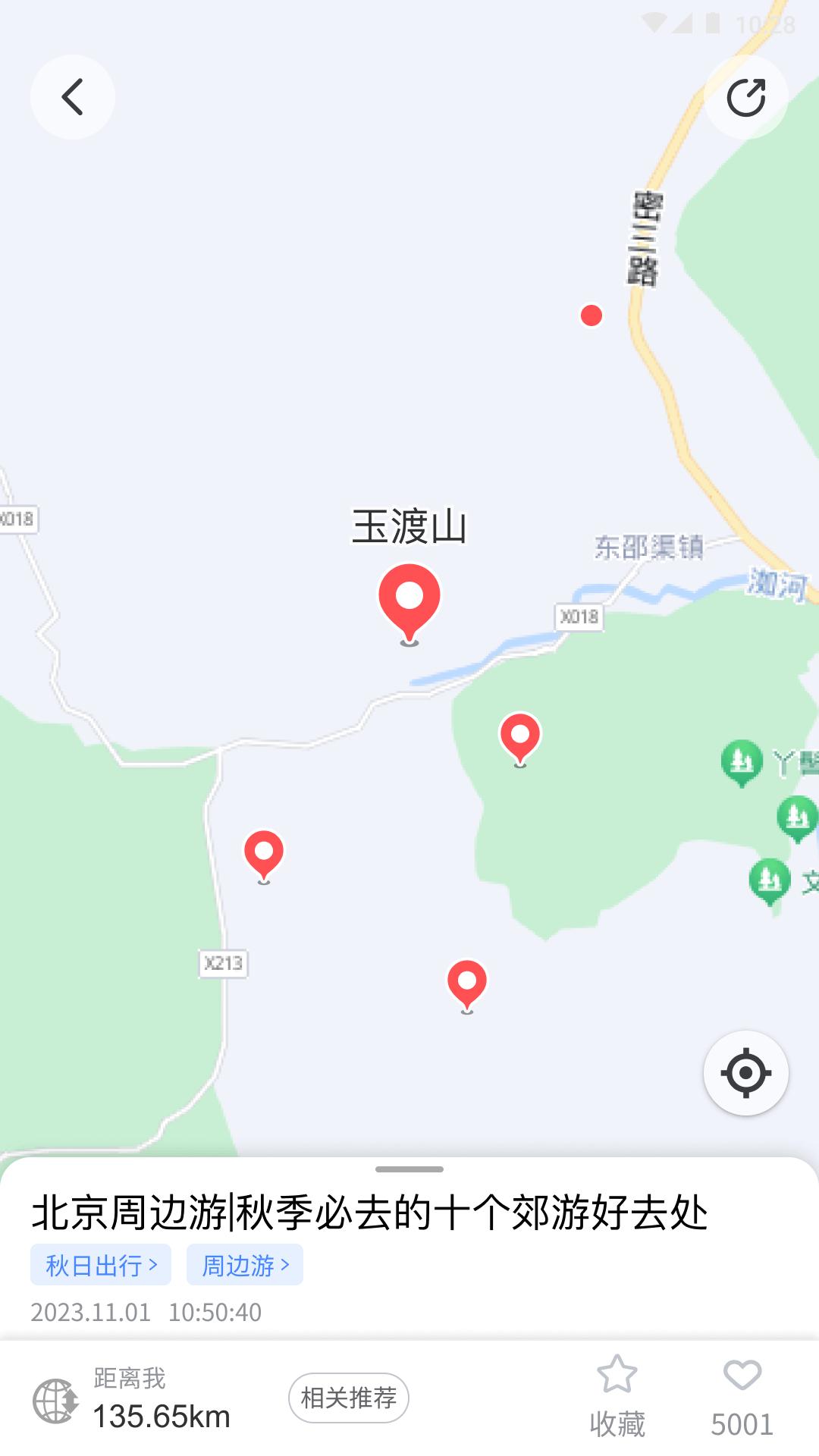819x1456 pixels.
Task: Tap the small red dot marker near 密三路
Action: coord(592,316)
